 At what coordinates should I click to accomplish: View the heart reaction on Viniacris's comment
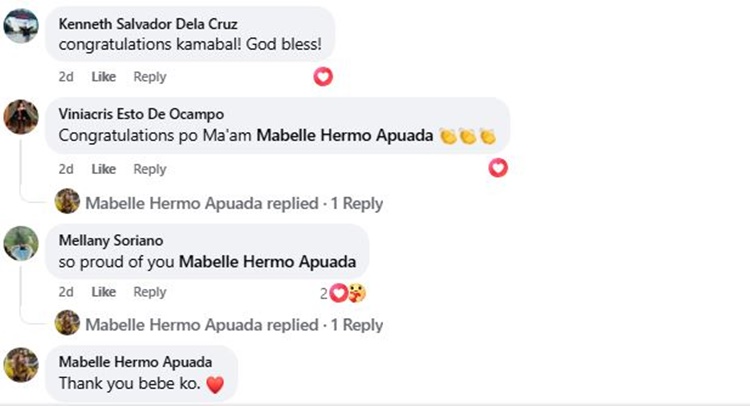[497, 168]
